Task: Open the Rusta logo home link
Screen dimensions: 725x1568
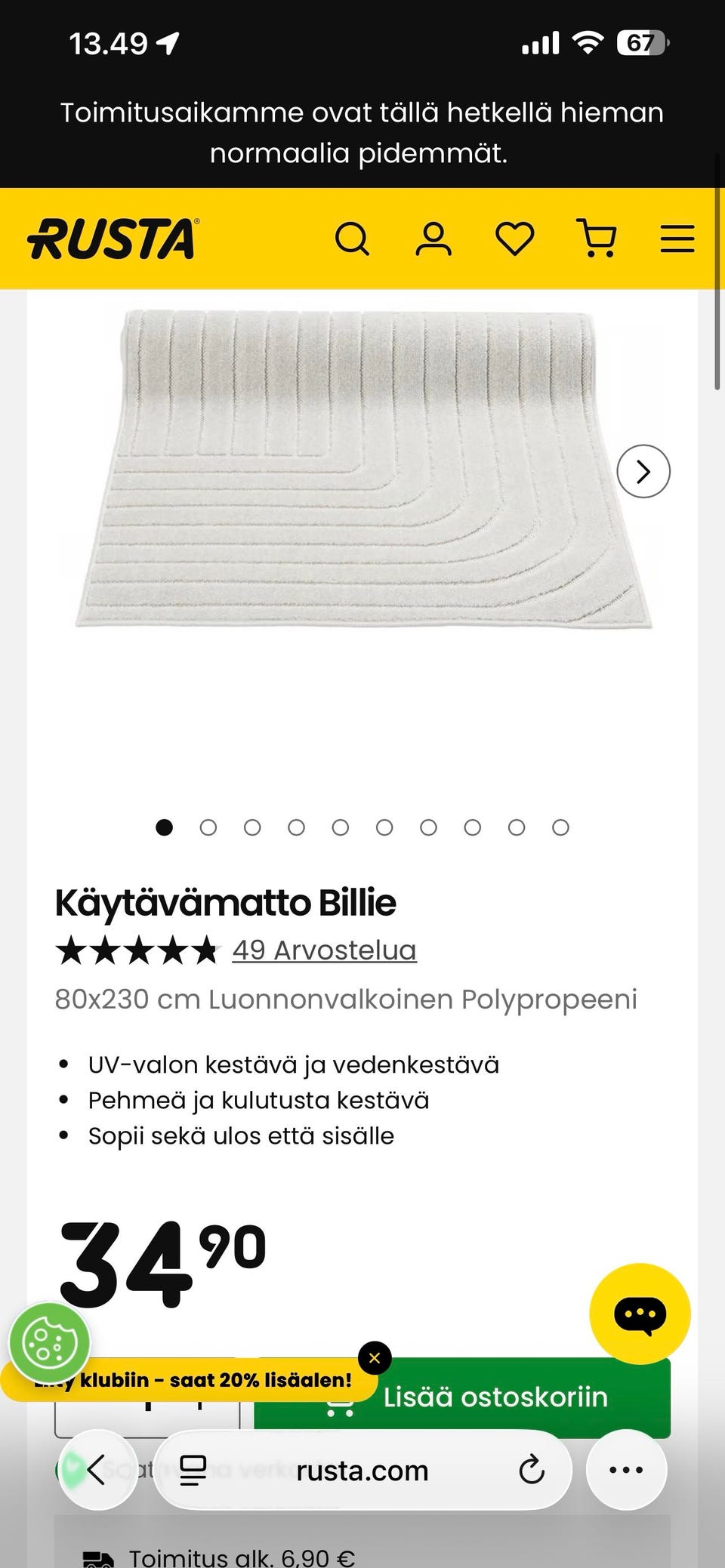Action: (x=110, y=237)
